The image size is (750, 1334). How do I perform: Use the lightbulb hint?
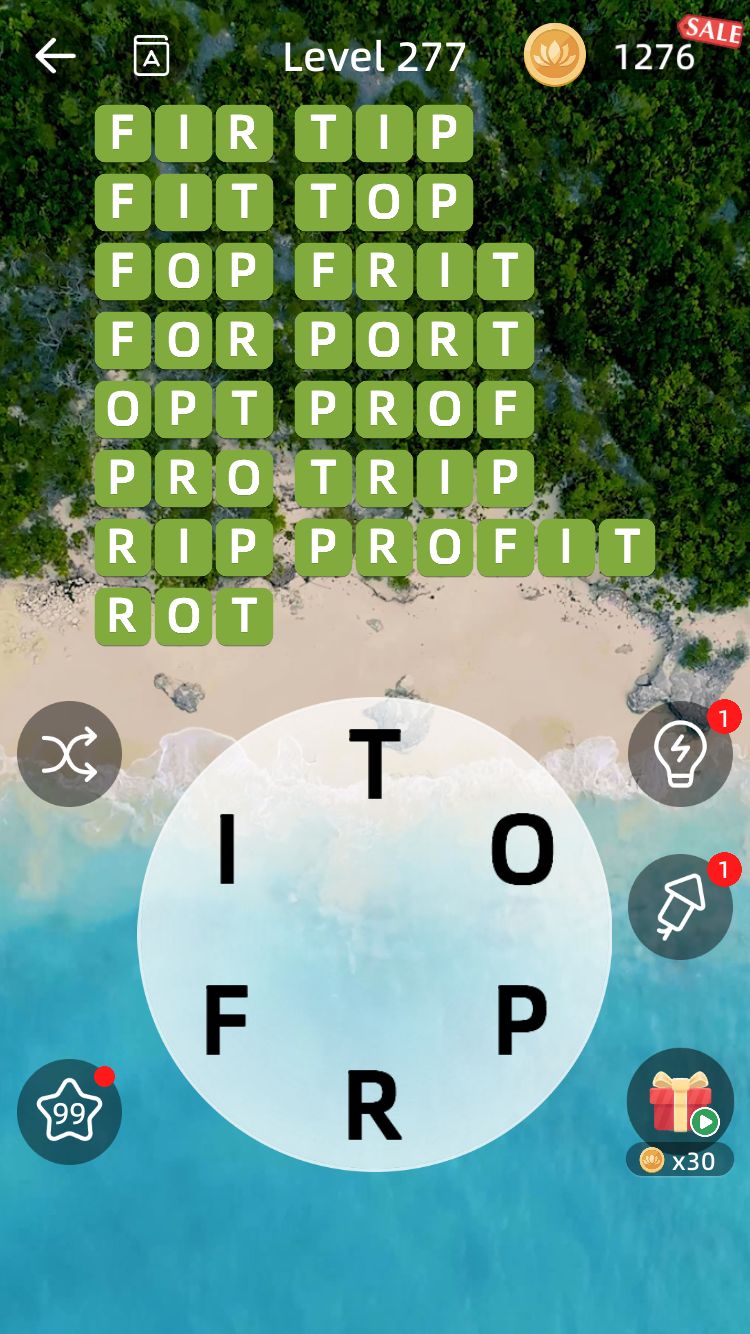tap(680, 754)
